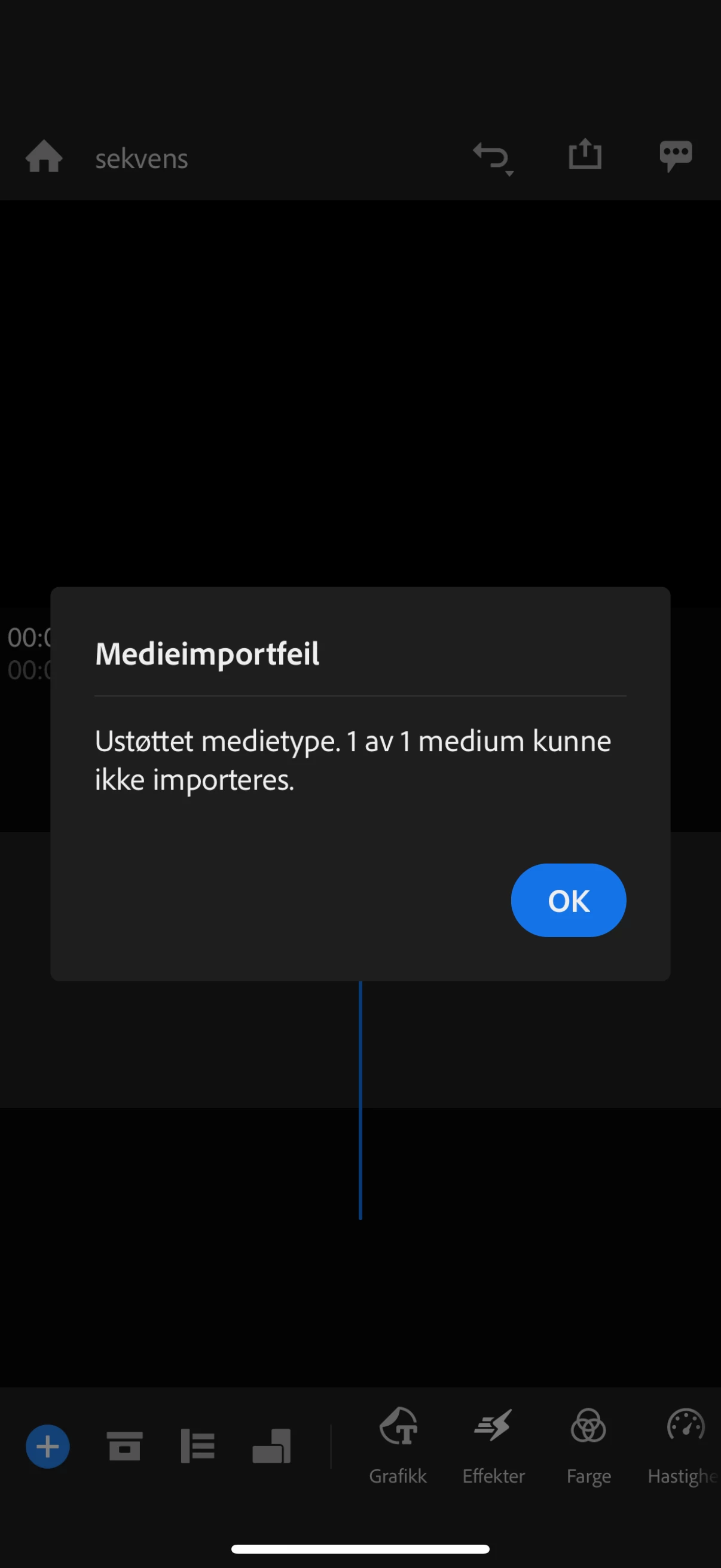Open the Effekter tool

(x=493, y=1445)
